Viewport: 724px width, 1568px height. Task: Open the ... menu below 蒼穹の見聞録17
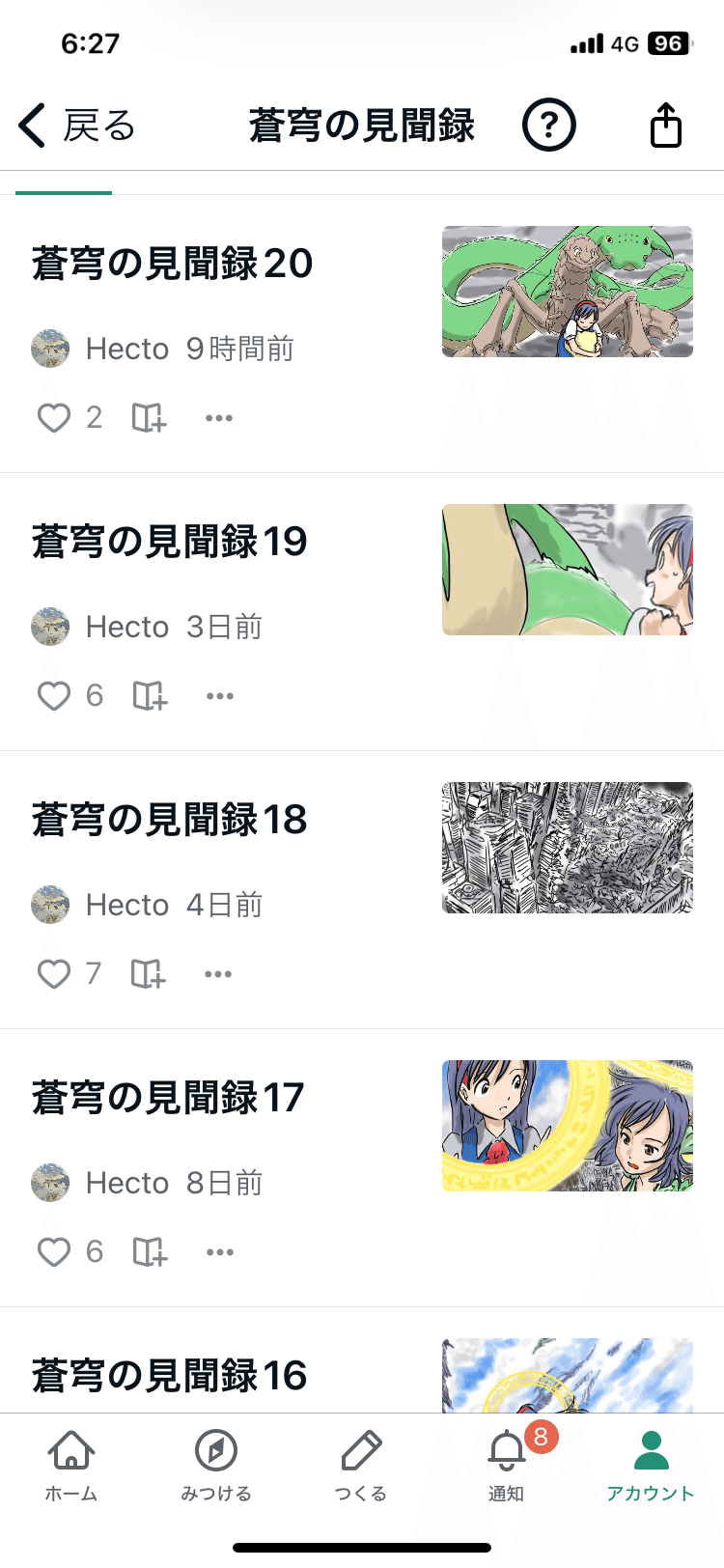click(x=220, y=1251)
